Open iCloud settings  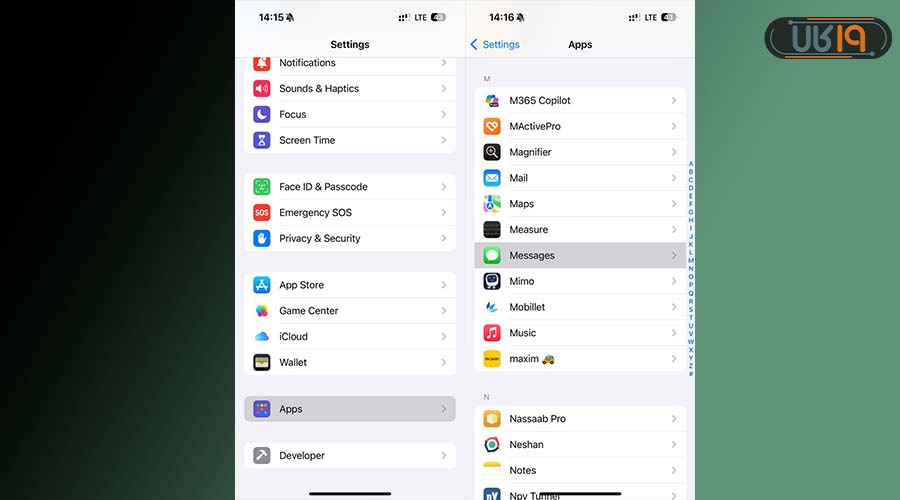click(x=349, y=337)
